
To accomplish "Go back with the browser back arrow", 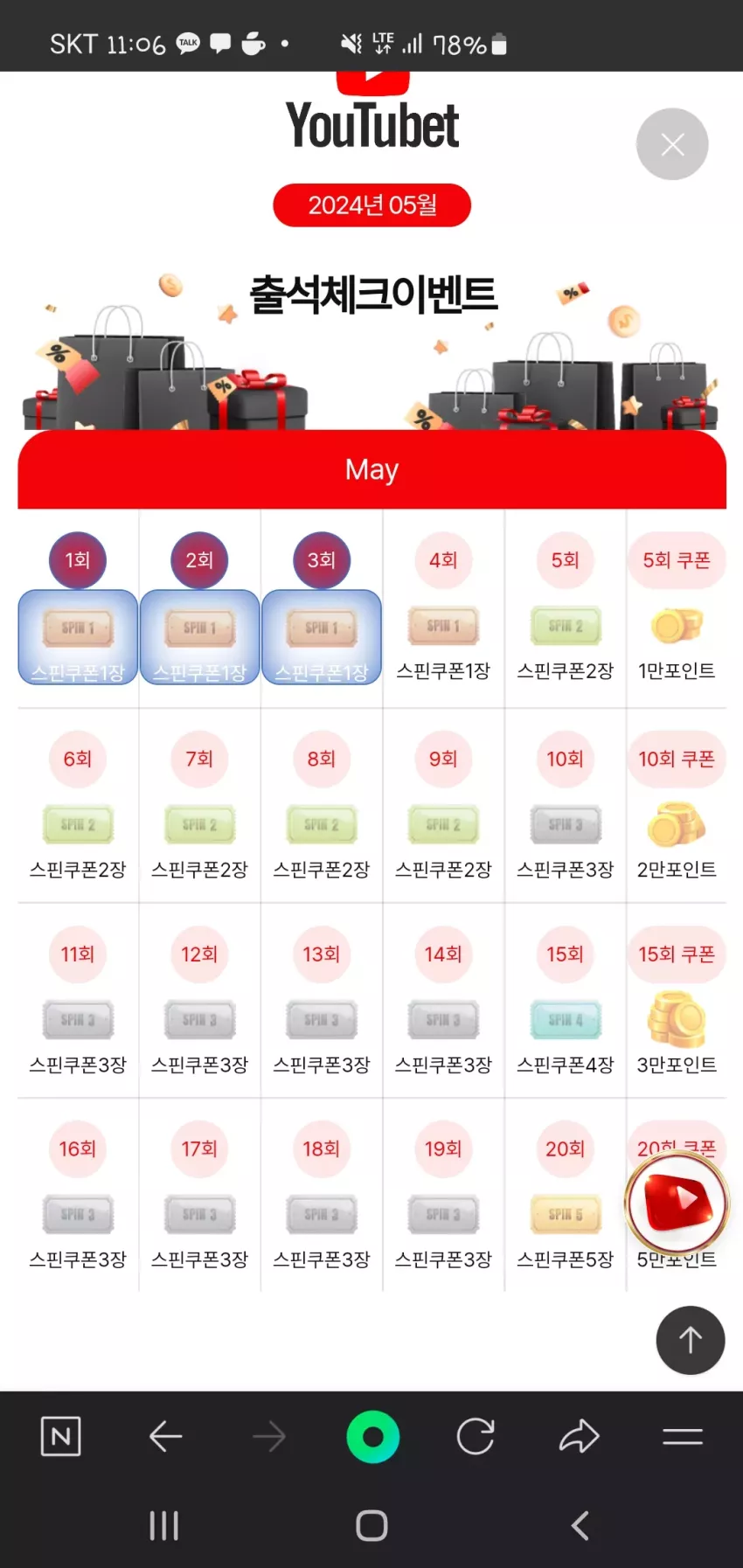I will coord(165,1436).
